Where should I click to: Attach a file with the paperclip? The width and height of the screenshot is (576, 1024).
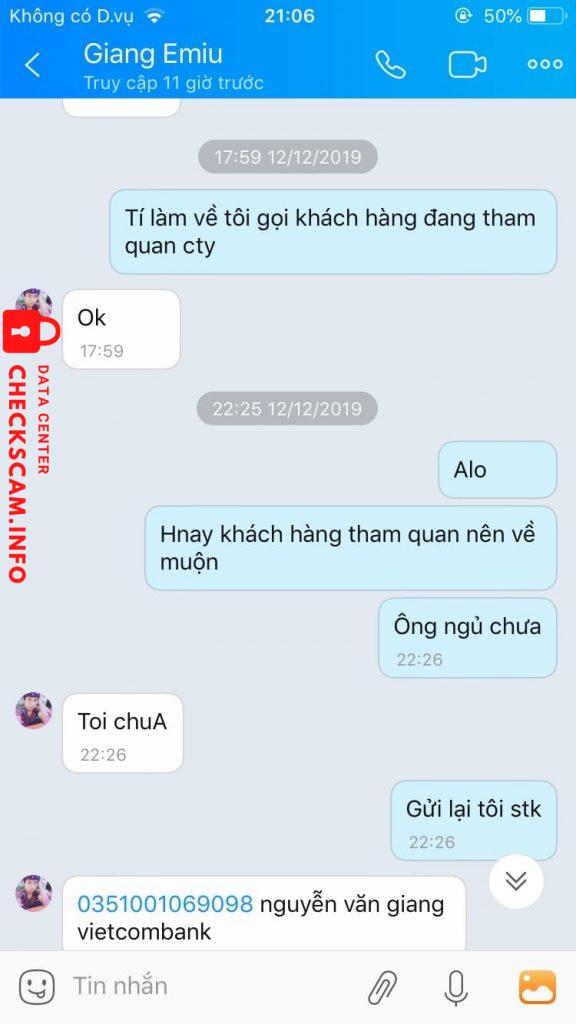(x=382, y=987)
